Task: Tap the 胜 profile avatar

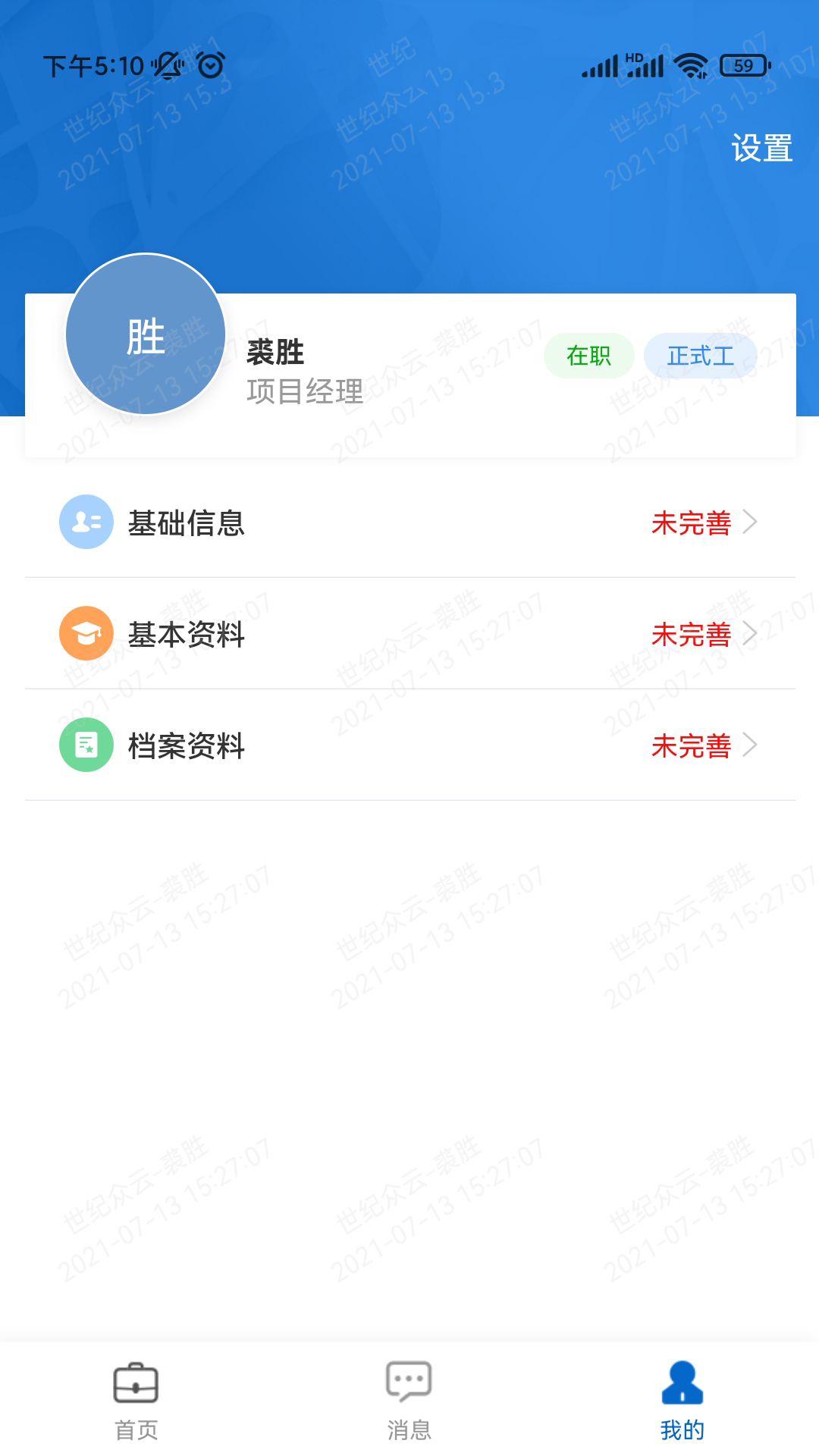Action: coord(146,334)
